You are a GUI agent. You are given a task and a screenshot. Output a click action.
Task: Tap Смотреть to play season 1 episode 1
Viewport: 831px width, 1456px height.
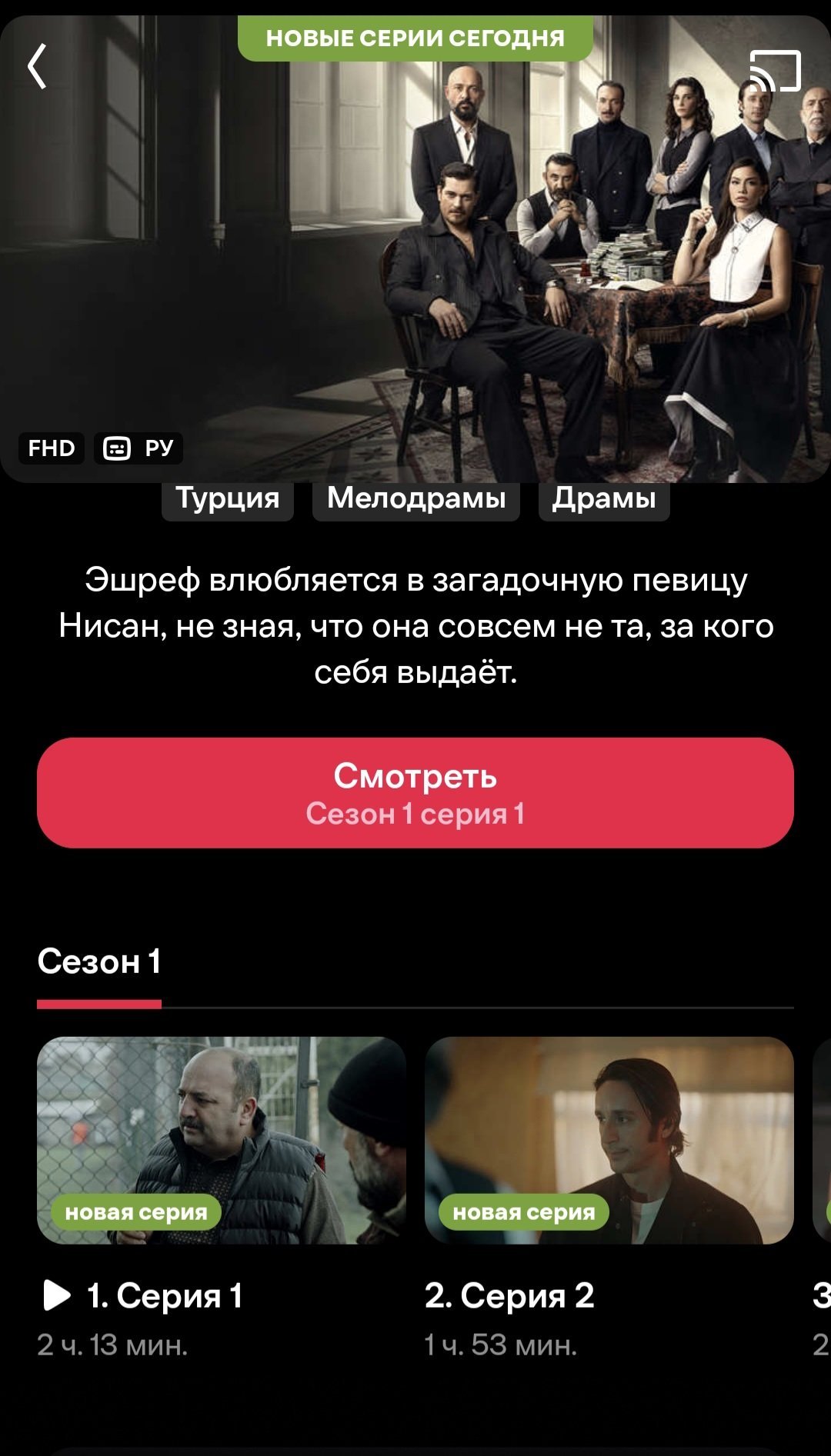tap(415, 792)
